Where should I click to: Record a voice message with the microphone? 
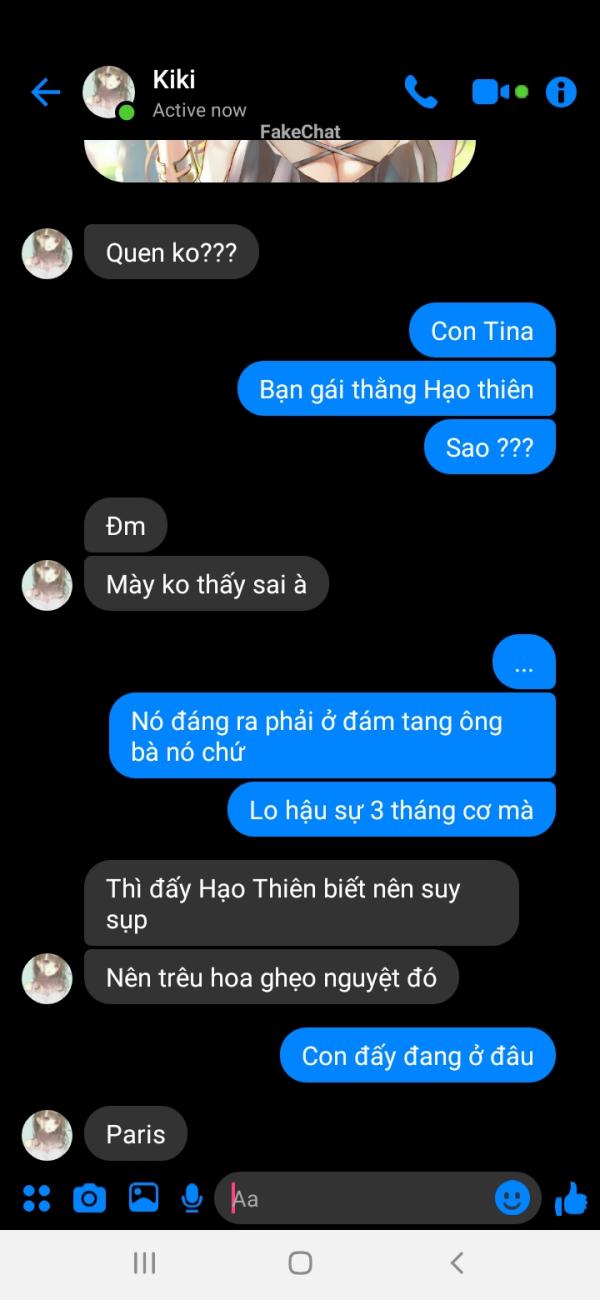(192, 1197)
